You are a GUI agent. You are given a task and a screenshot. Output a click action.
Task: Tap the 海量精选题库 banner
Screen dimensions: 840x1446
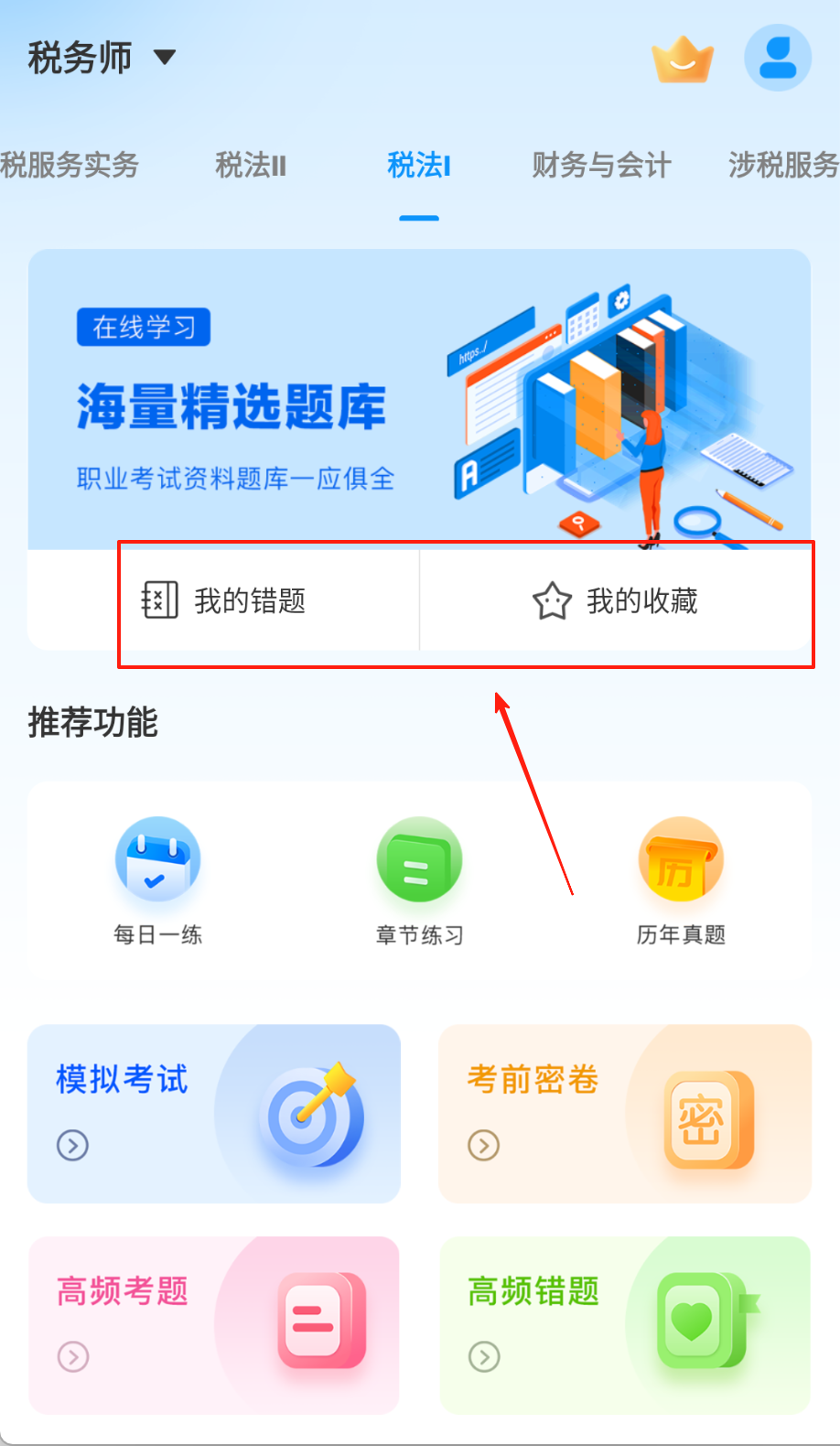point(419,399)
